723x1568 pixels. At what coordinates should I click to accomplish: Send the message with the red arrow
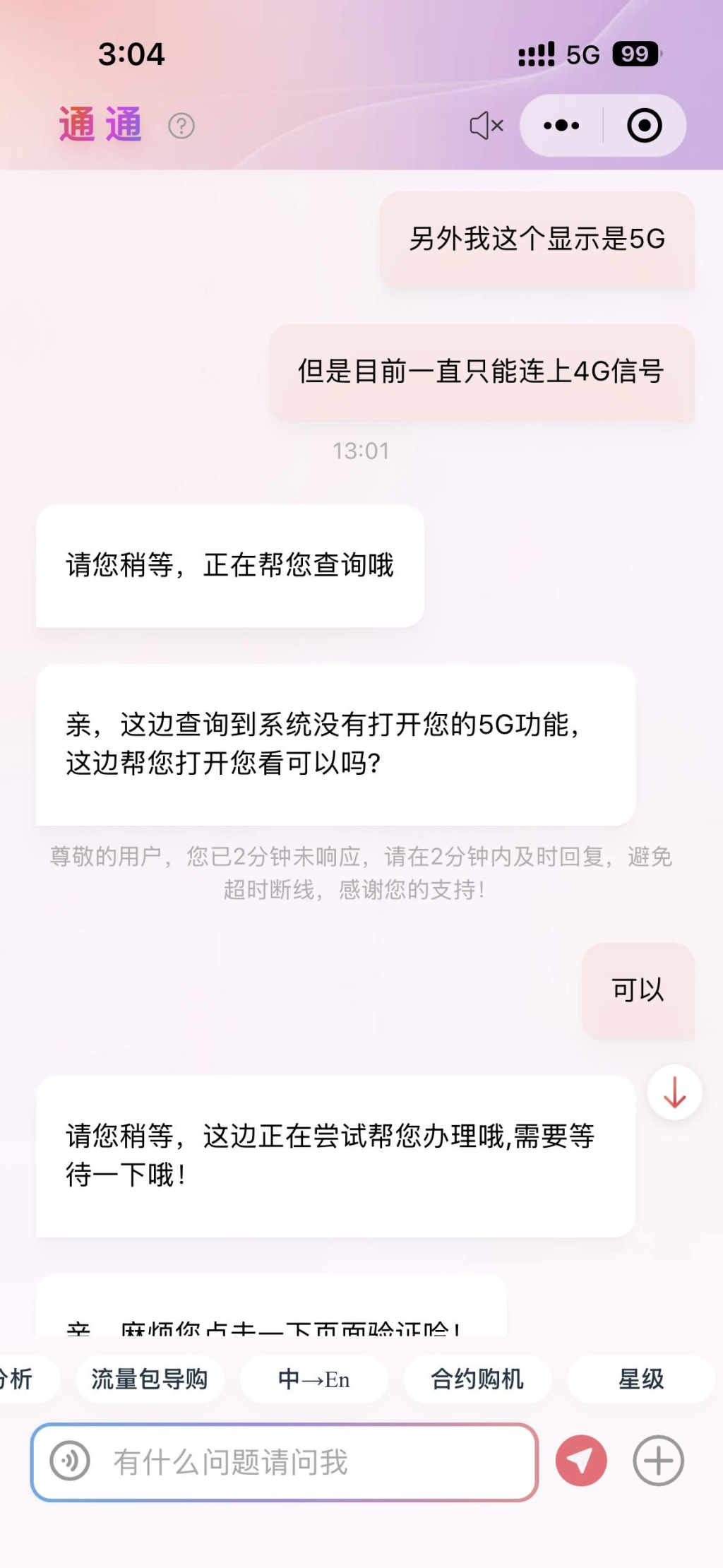(x=581, y=1461)
